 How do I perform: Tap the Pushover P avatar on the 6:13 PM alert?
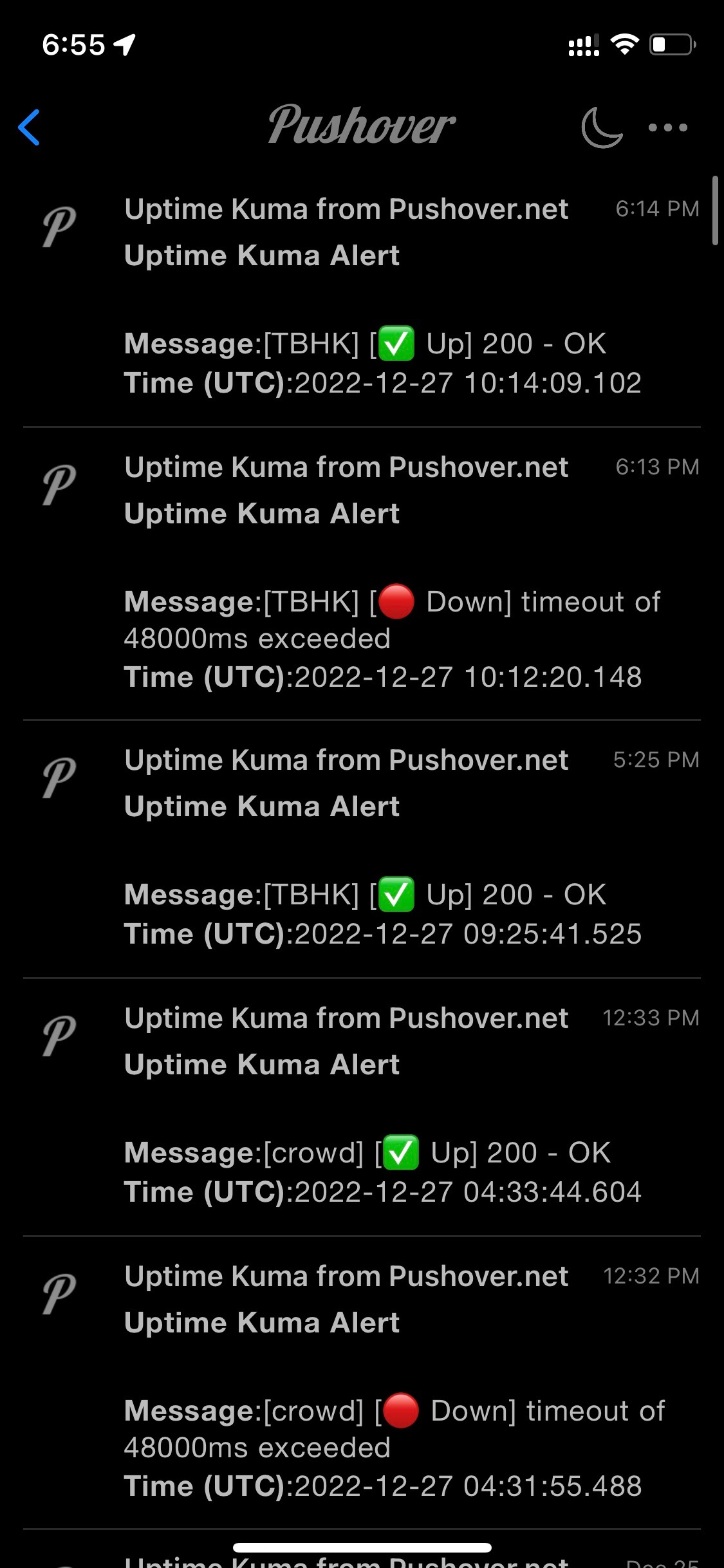coord(58,486)
